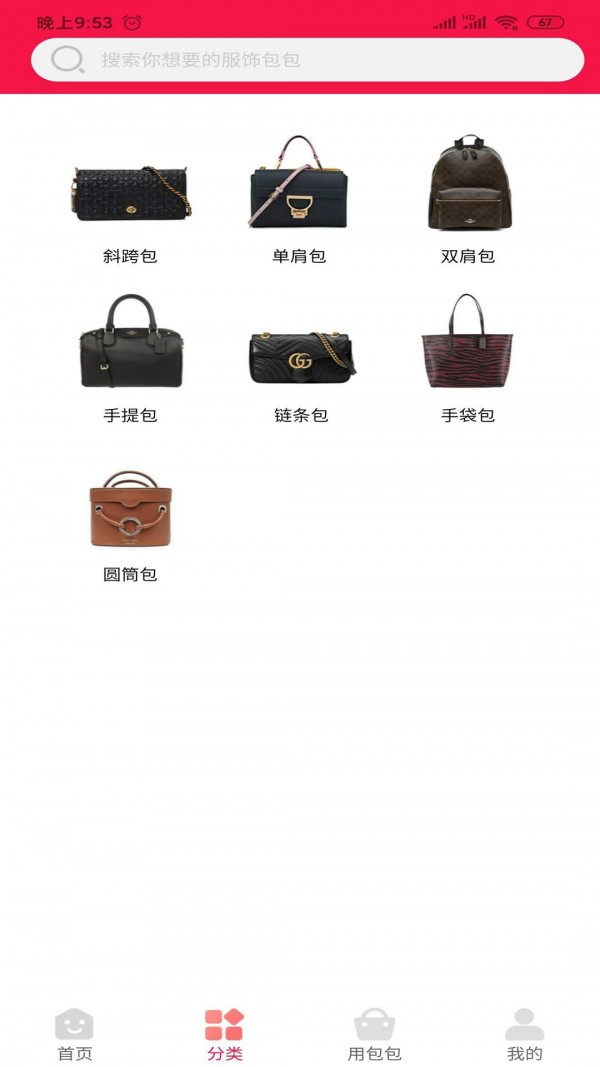Open the 手袋包 category
Viewport: 600px width, 1067px height.
point(468,357)
